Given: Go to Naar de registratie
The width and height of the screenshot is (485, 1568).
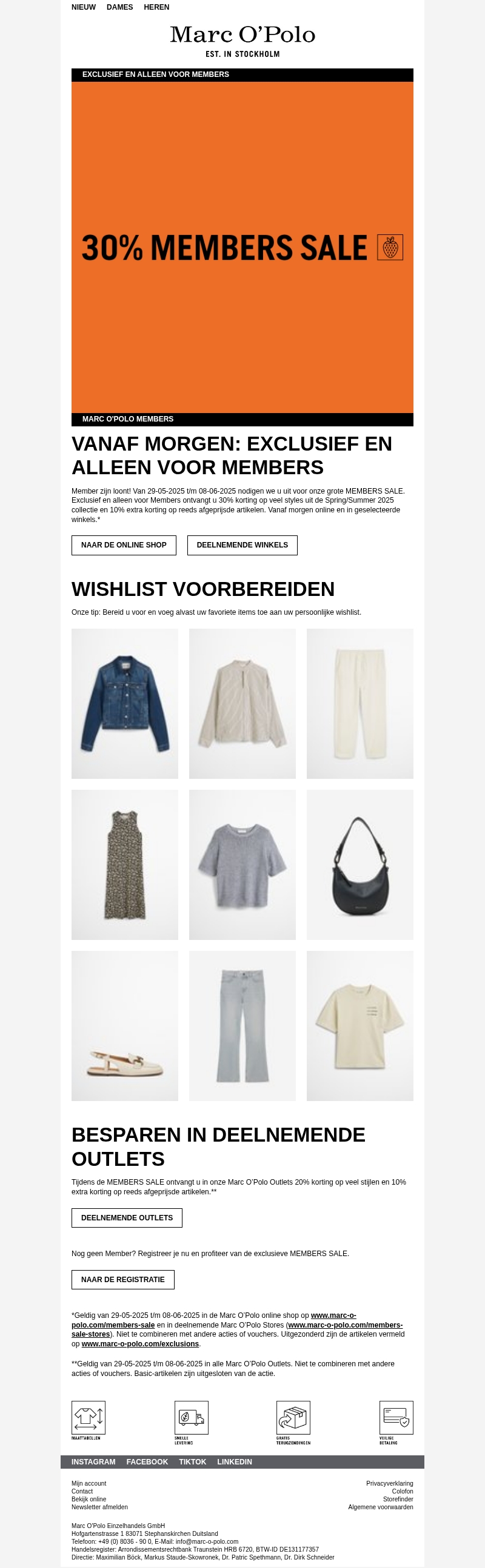Looking at the screenshot, I should click(122, 1280).
